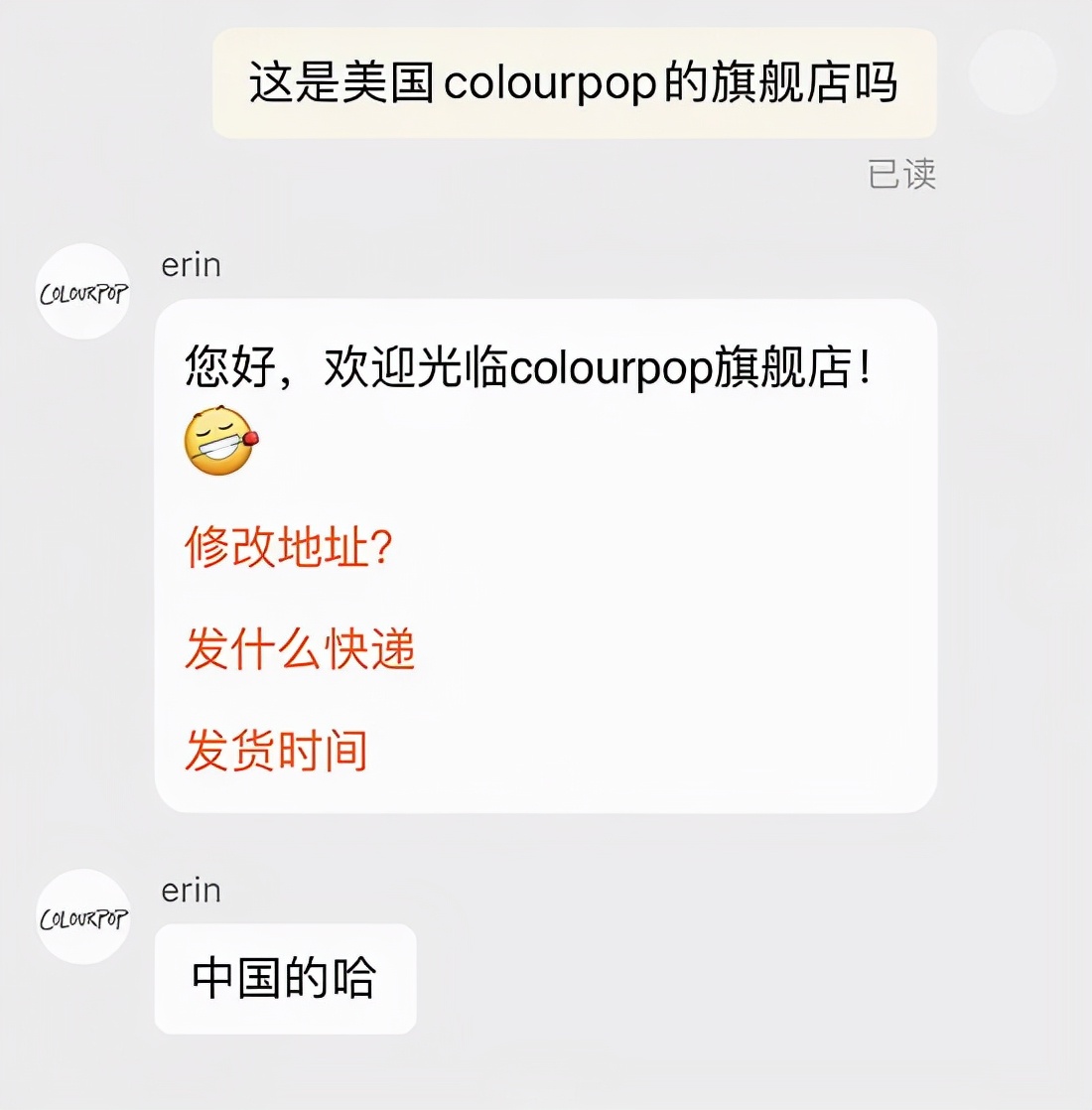Viewport: 1092px width, 1110px height.
Task: Select the user's message about 美国 colourpop 旗舰店
Action: [574, 84]
